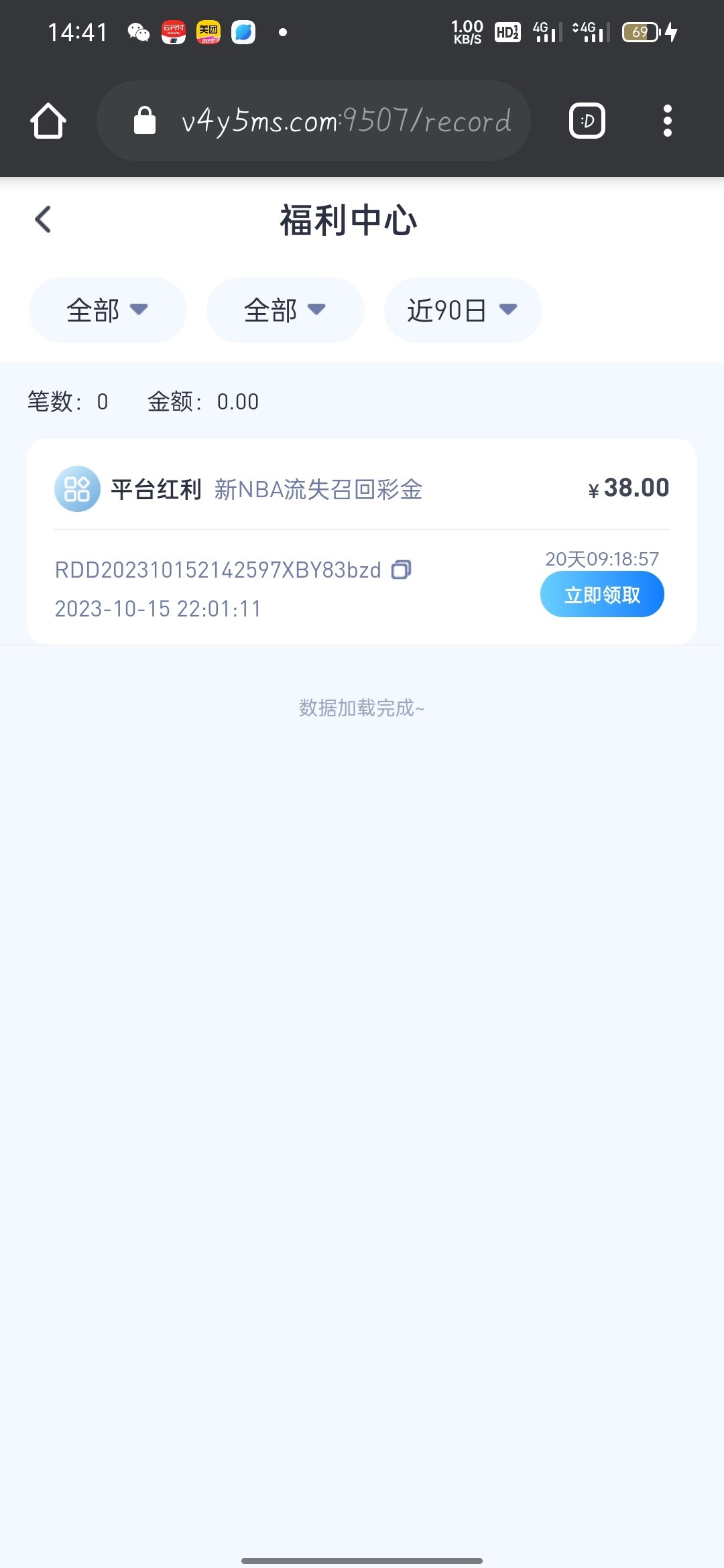Expand the 近90日 date range dropdown
The image size is (724, 1568).
pyautogui.click(x=463, y=310)
